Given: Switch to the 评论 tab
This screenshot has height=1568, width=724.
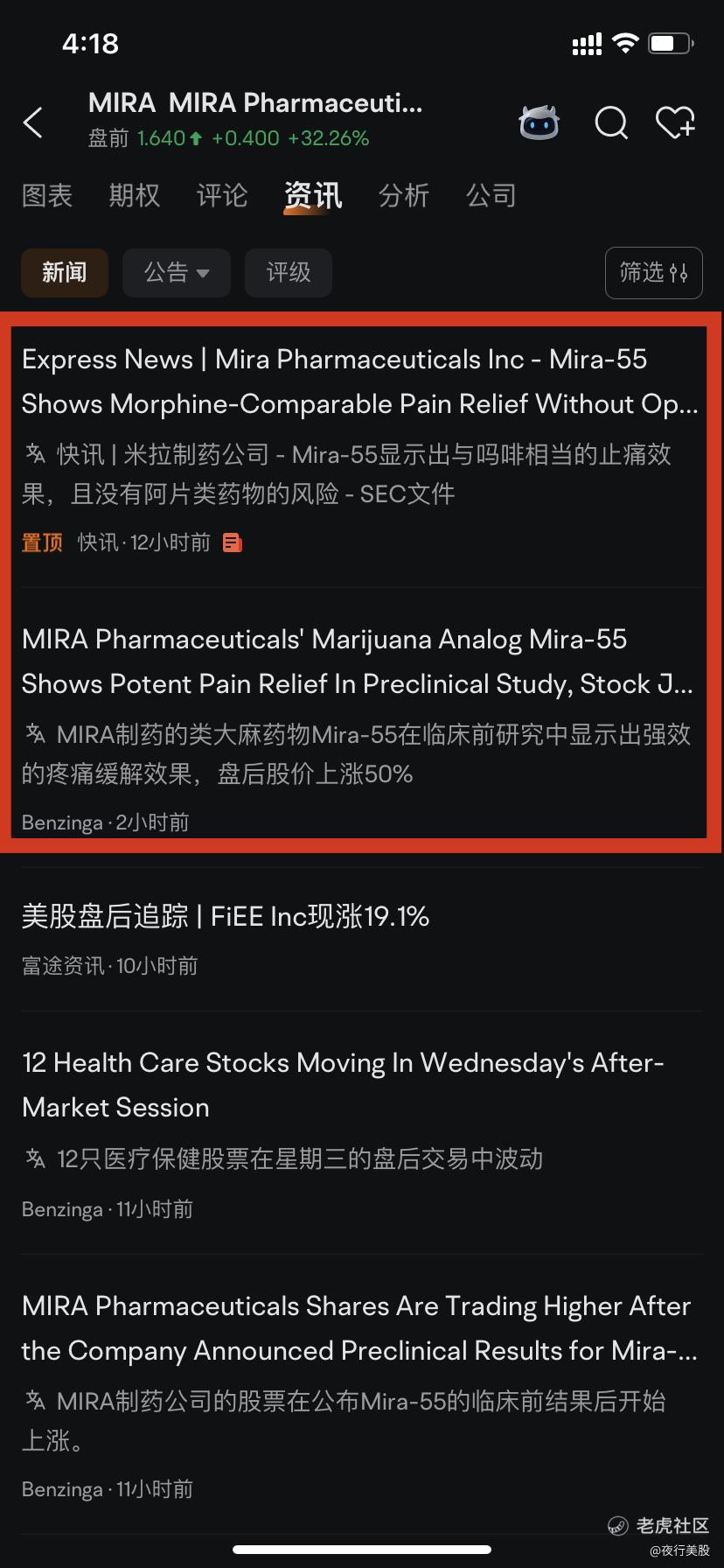Looking at the screenshot, I should click(222, 195).
